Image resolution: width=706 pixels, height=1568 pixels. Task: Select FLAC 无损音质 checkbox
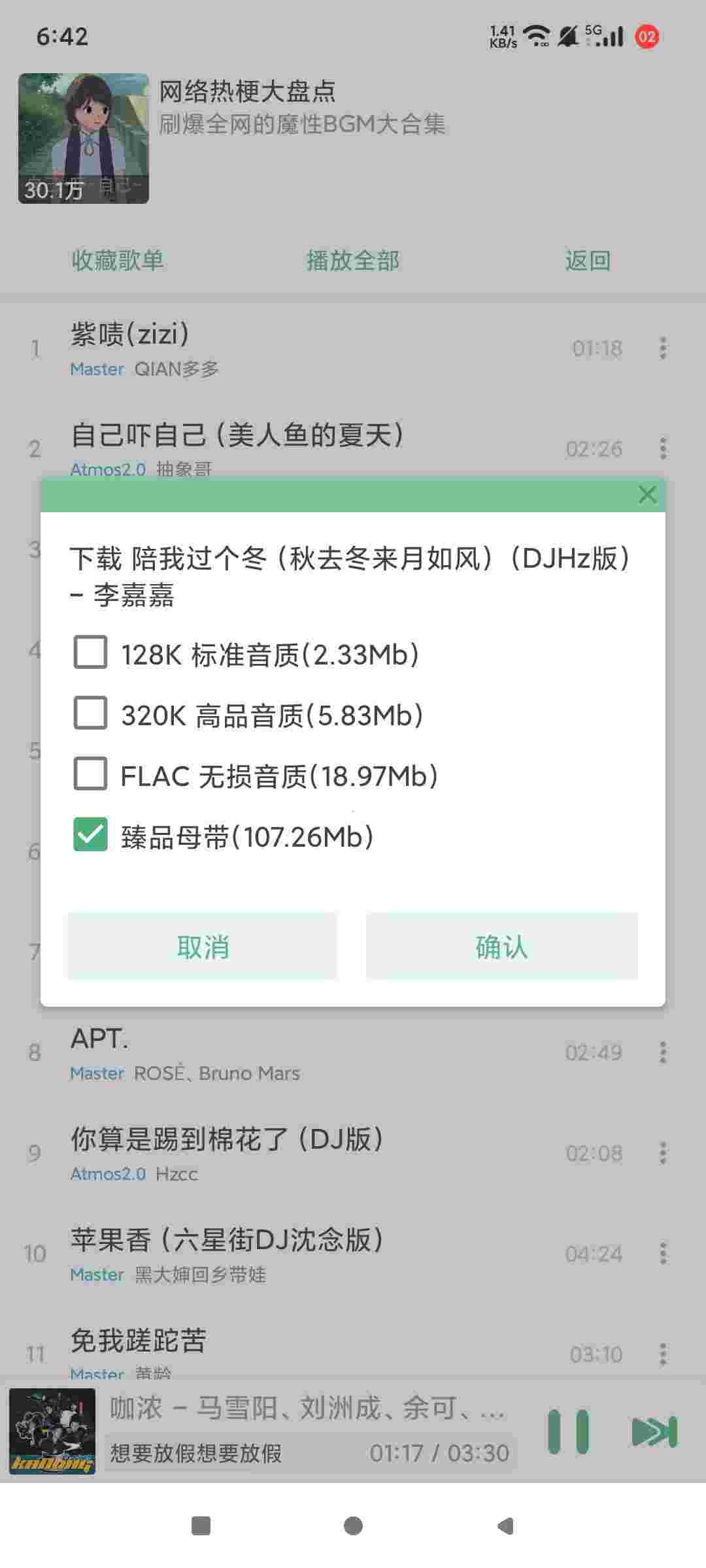coord(90,774)
